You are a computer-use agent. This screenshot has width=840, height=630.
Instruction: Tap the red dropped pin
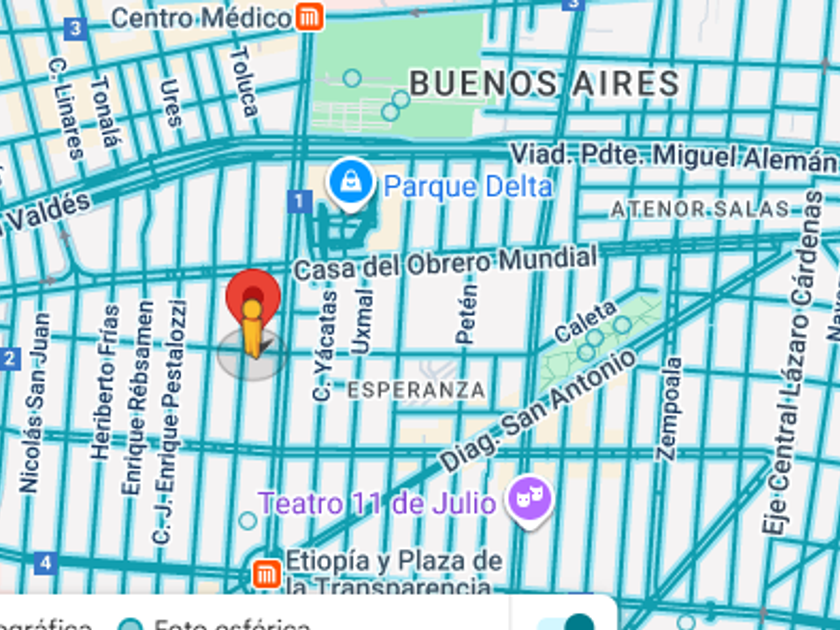pos(253,297)
